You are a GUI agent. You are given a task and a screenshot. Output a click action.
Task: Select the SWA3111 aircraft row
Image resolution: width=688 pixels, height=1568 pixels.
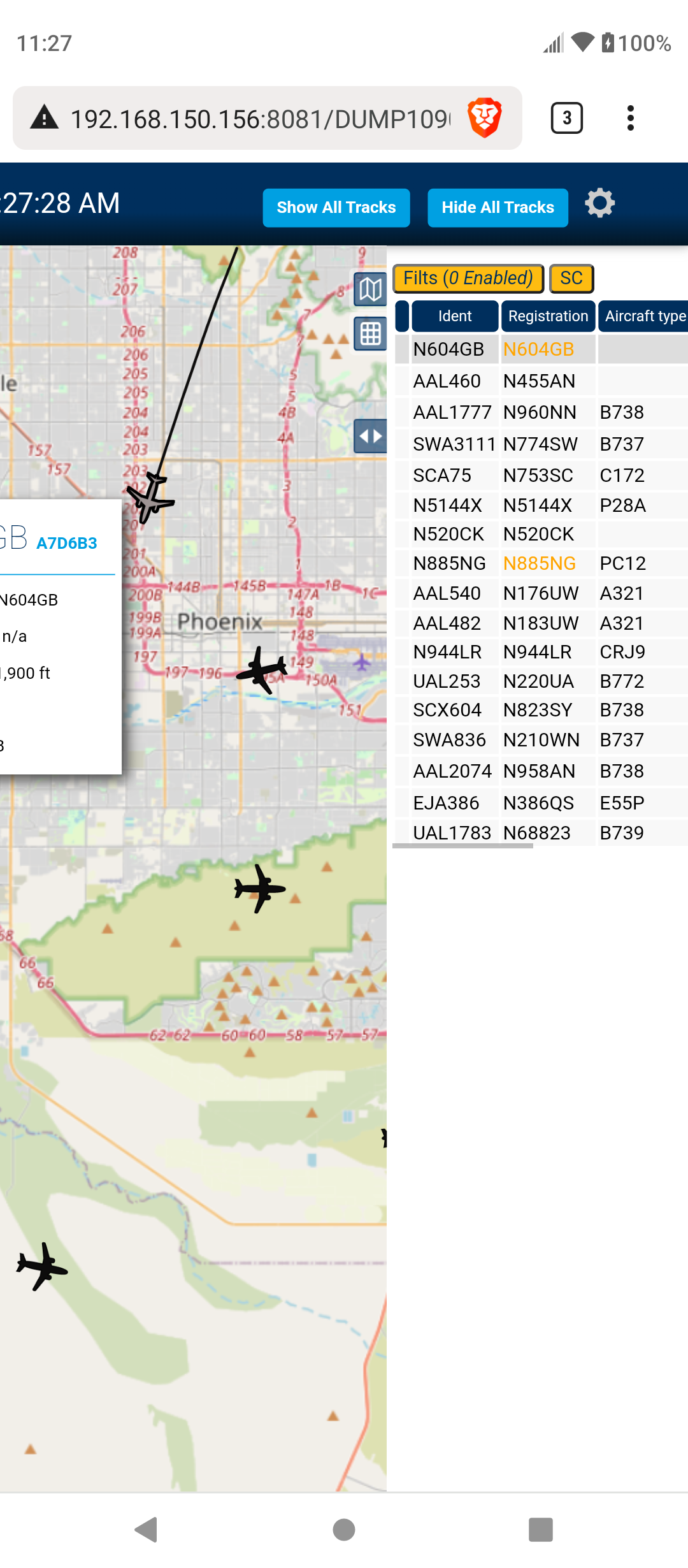[x=541, y=444]
